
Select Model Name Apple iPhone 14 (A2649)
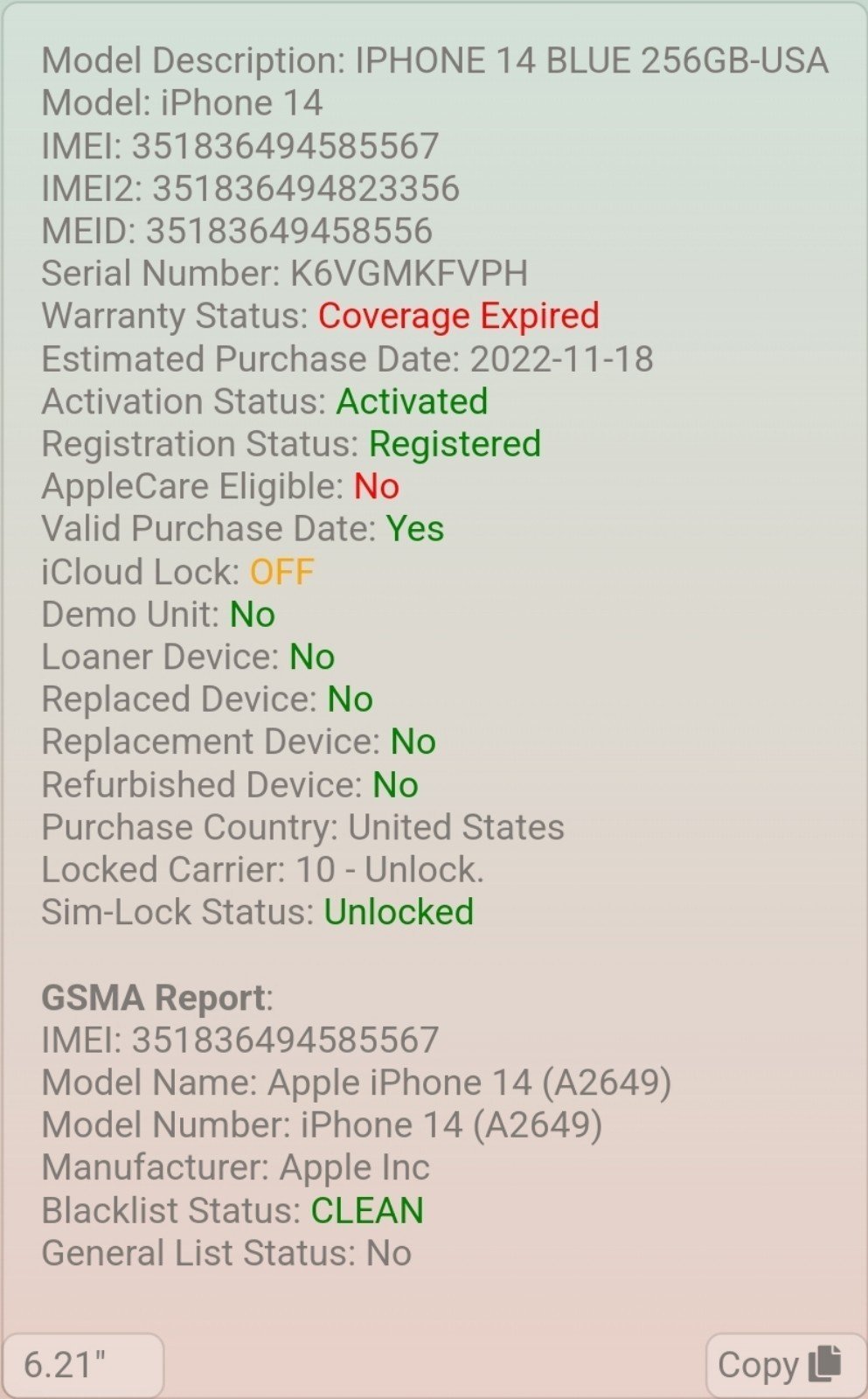point(358,1082)
